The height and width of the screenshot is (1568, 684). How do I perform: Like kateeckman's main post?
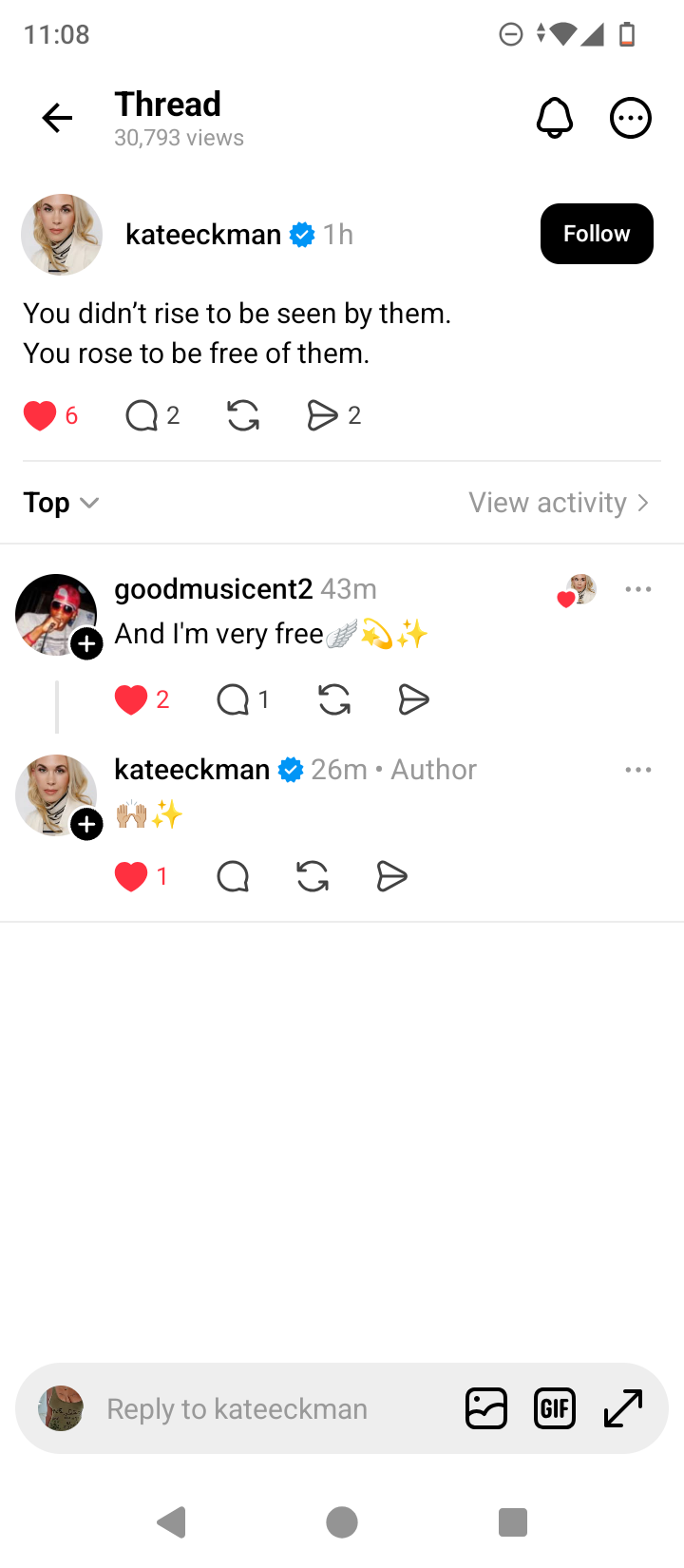click(40, 415)
